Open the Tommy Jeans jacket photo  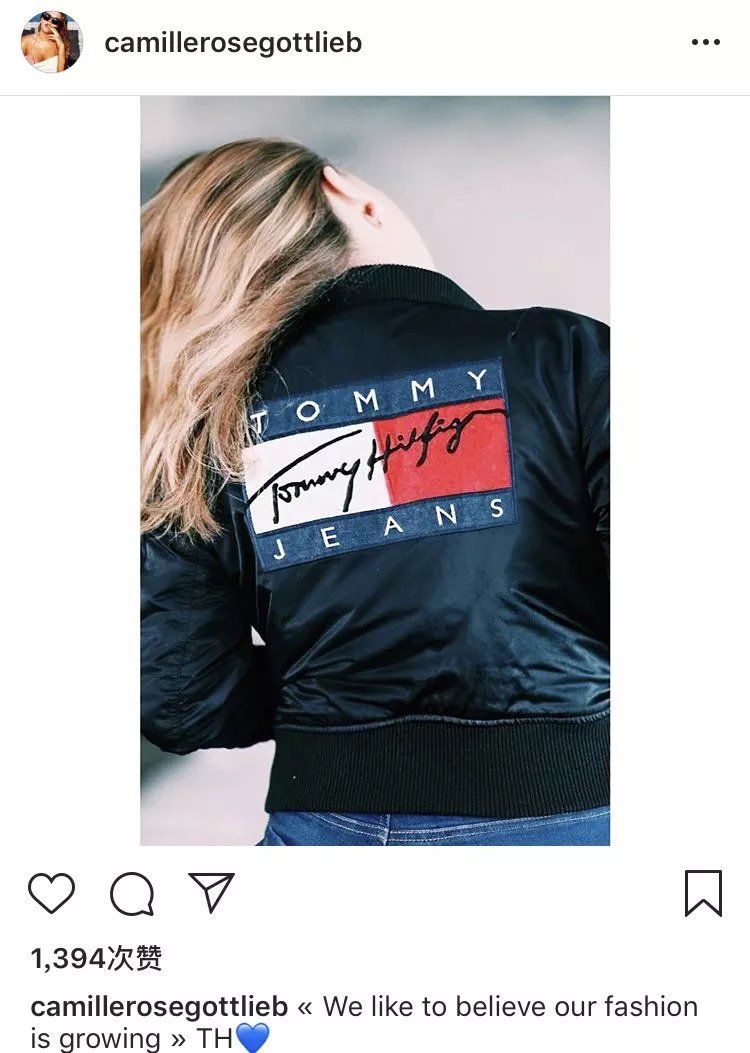coord(375,470)
